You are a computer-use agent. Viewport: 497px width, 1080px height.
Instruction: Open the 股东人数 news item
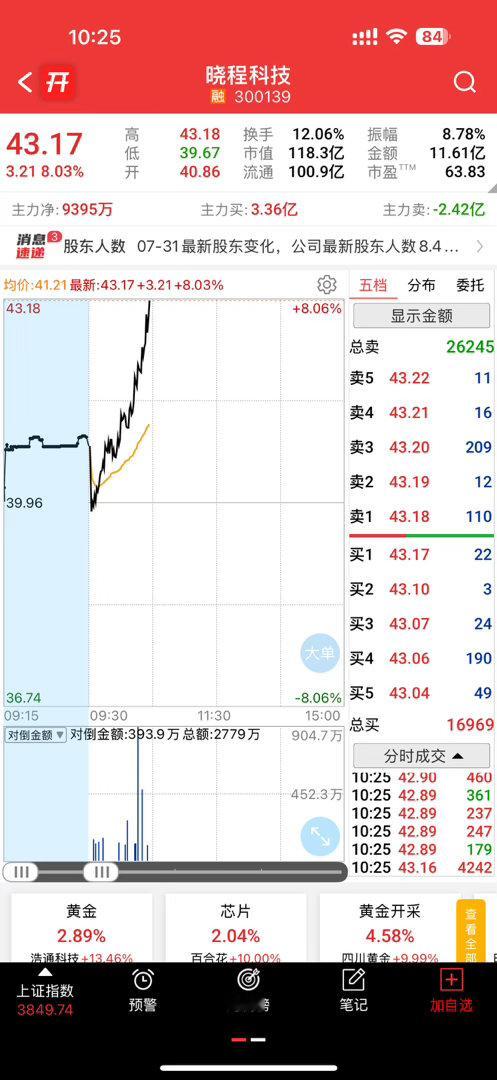pyautogui.click(x=248, y=246)
